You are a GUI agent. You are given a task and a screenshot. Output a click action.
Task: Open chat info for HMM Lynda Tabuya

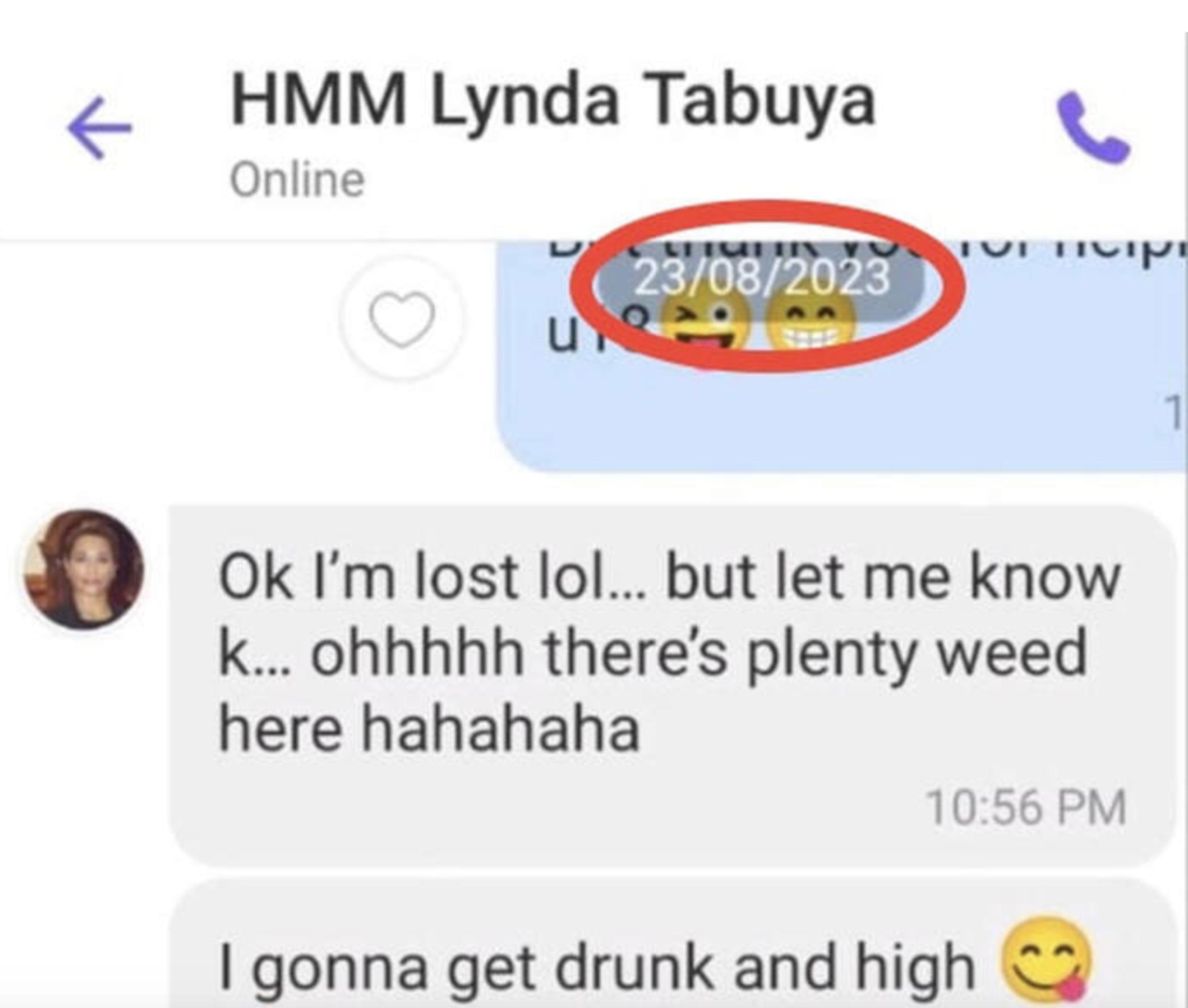pos(552,103)
